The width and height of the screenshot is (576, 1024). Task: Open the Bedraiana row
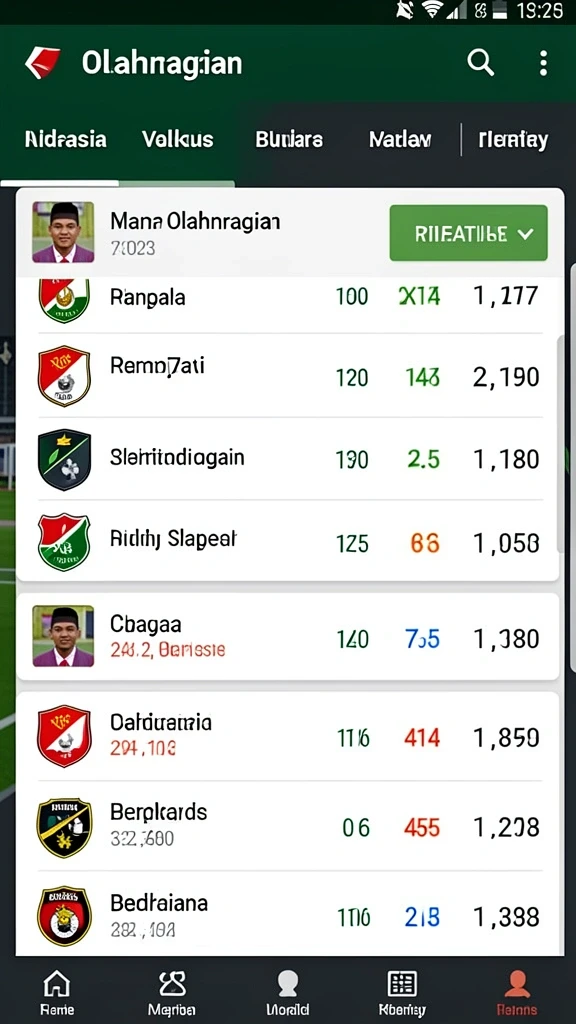[x=287, y=916]
